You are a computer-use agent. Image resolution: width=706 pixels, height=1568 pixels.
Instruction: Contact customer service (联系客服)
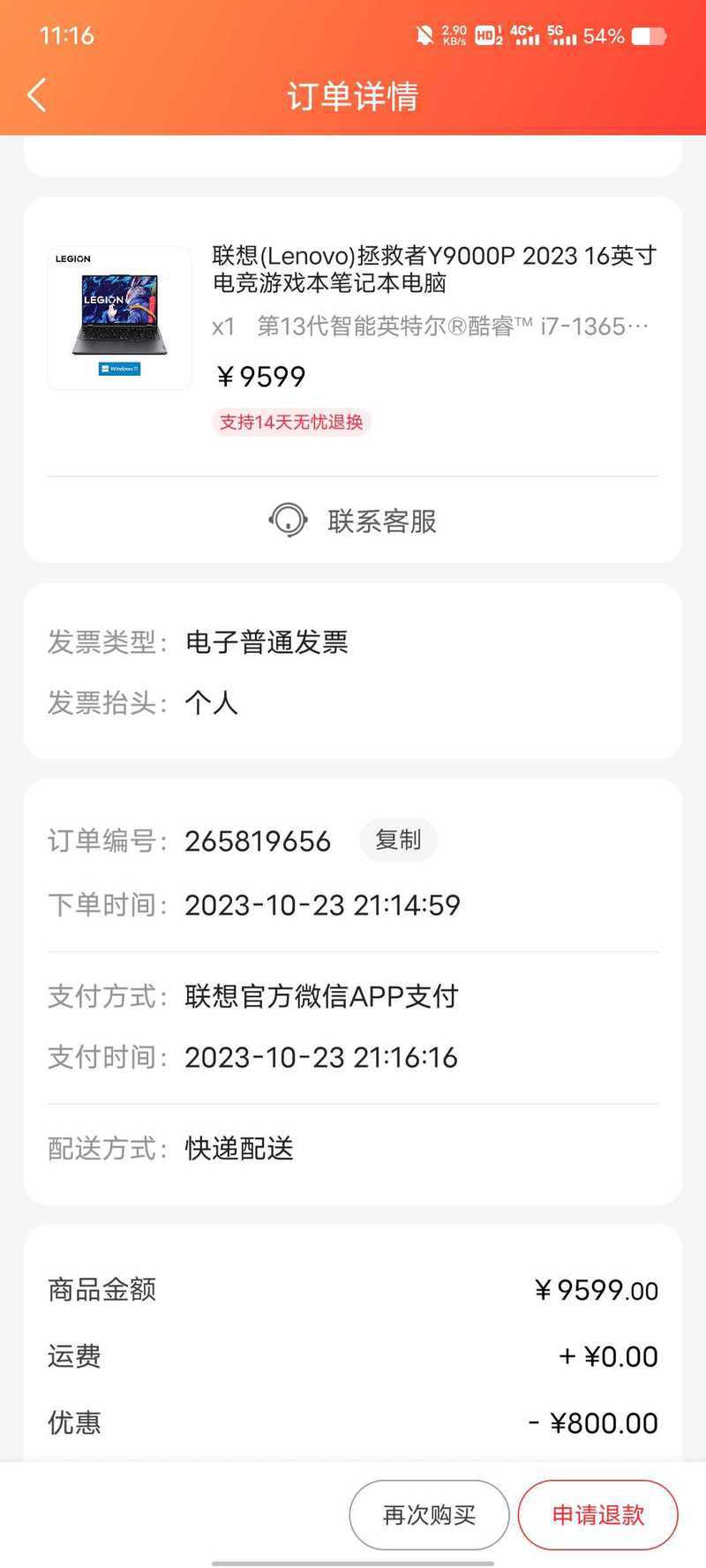[x=353, y=521]
